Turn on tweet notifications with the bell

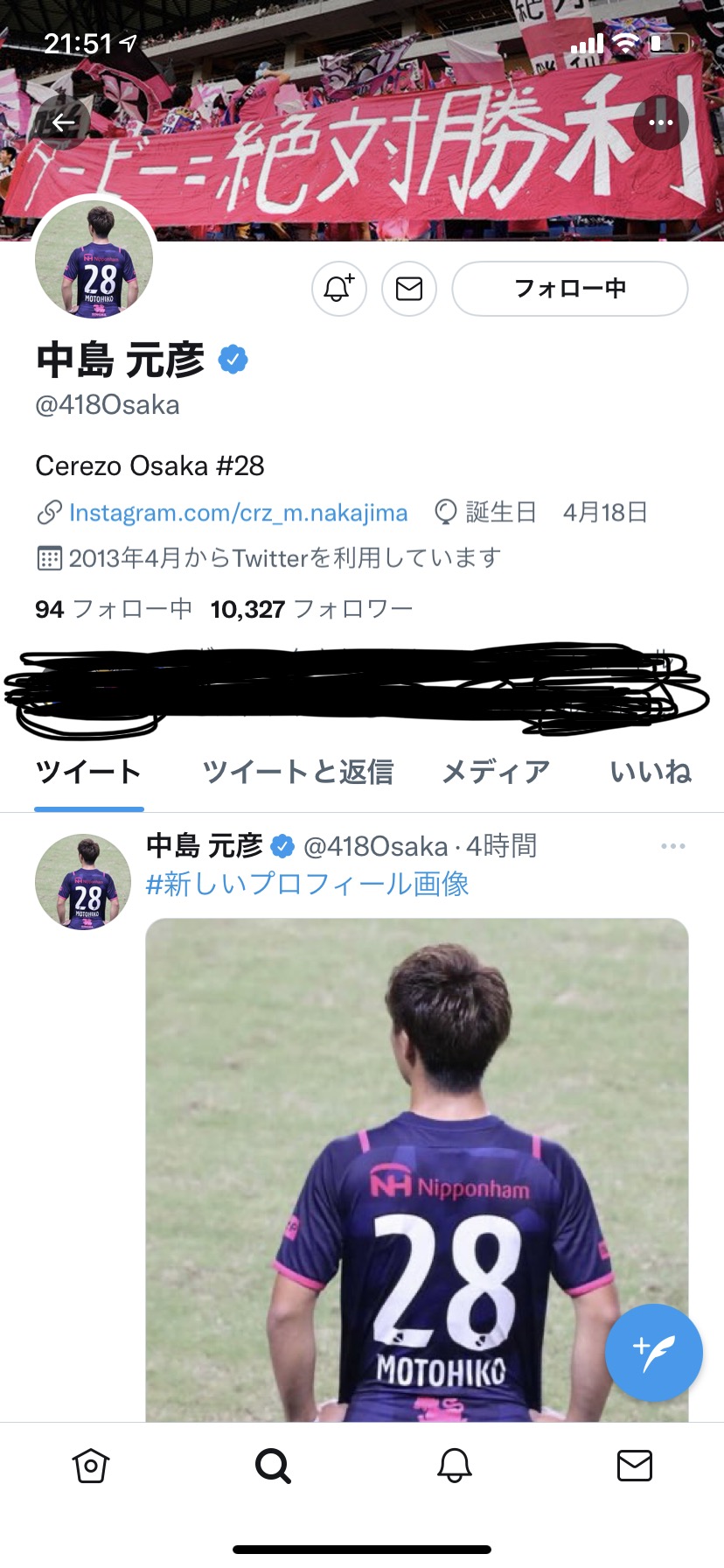point(339,289)
